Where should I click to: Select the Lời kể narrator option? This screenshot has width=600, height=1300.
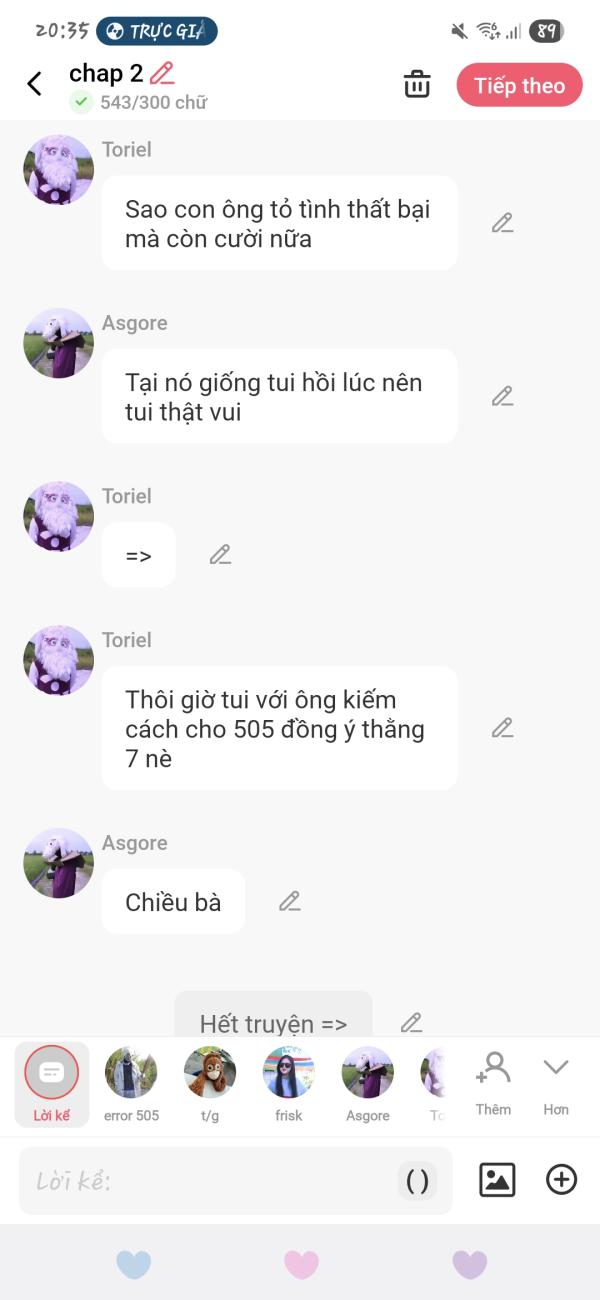tap(51, 1084)
